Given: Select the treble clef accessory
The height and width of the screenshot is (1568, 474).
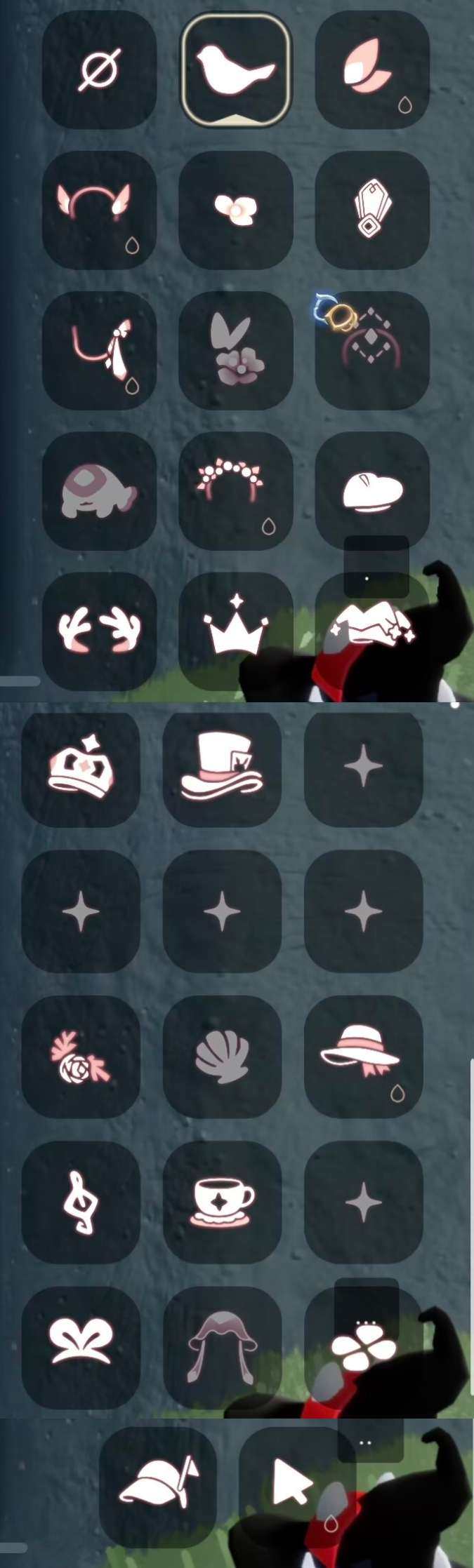Looking at the screenshot, I should click(81, 1202).
